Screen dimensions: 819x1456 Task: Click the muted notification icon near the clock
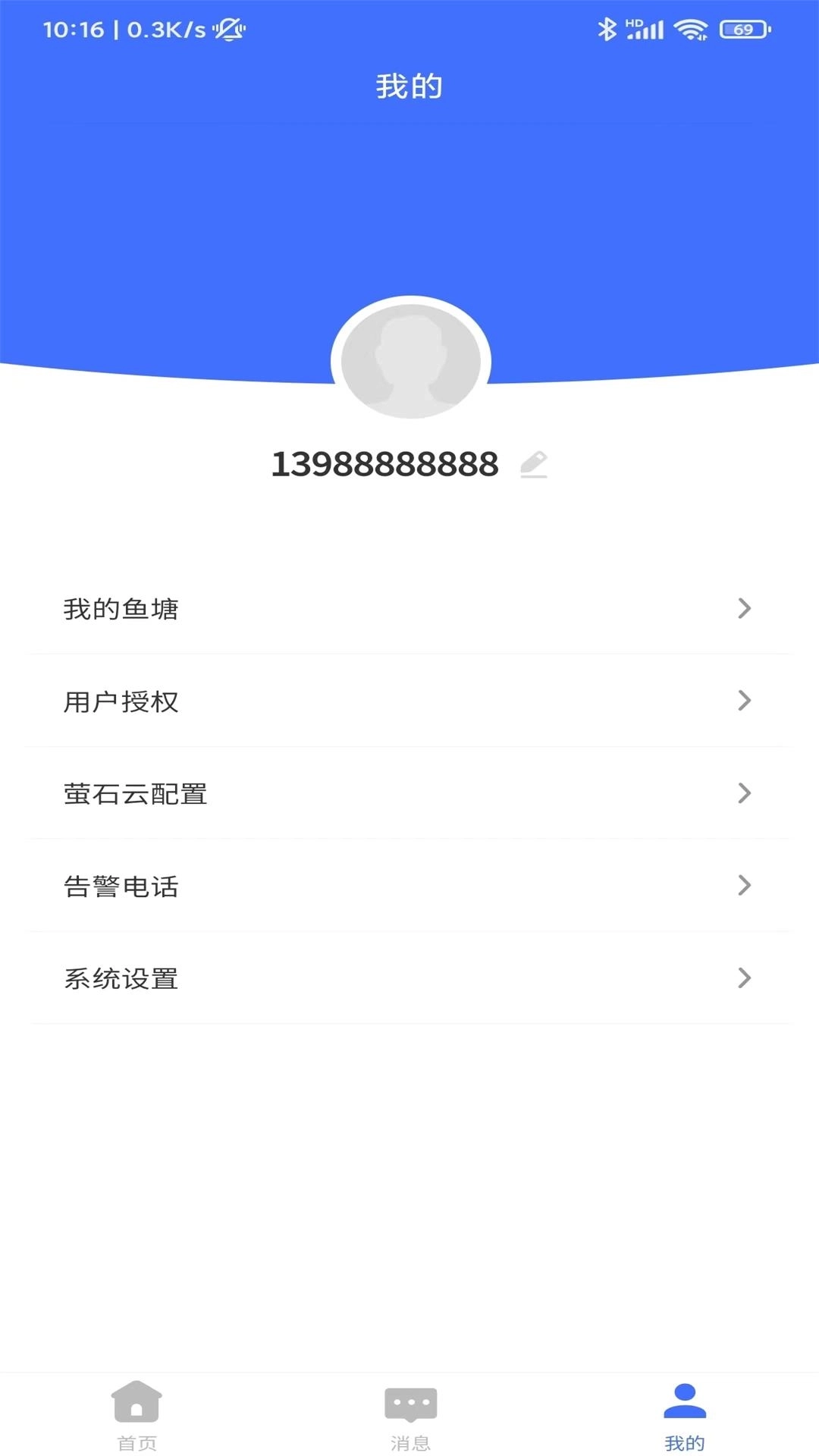click(x=230, y=29)
